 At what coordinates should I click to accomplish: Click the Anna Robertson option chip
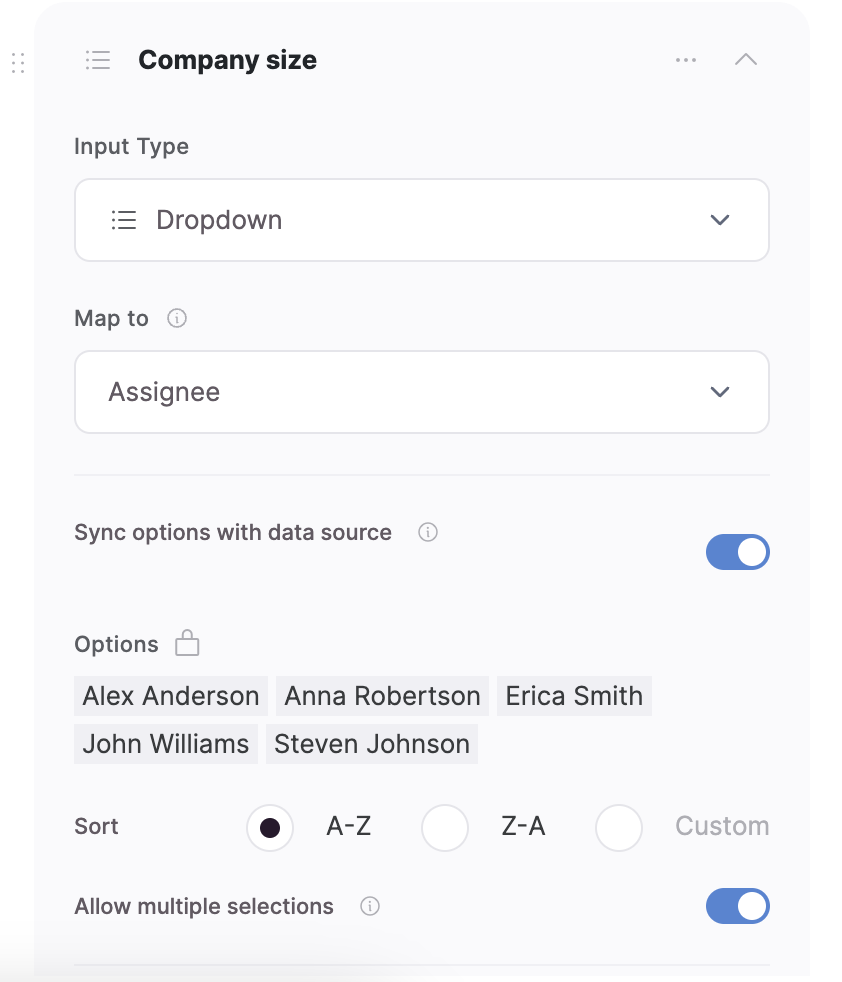381,695
